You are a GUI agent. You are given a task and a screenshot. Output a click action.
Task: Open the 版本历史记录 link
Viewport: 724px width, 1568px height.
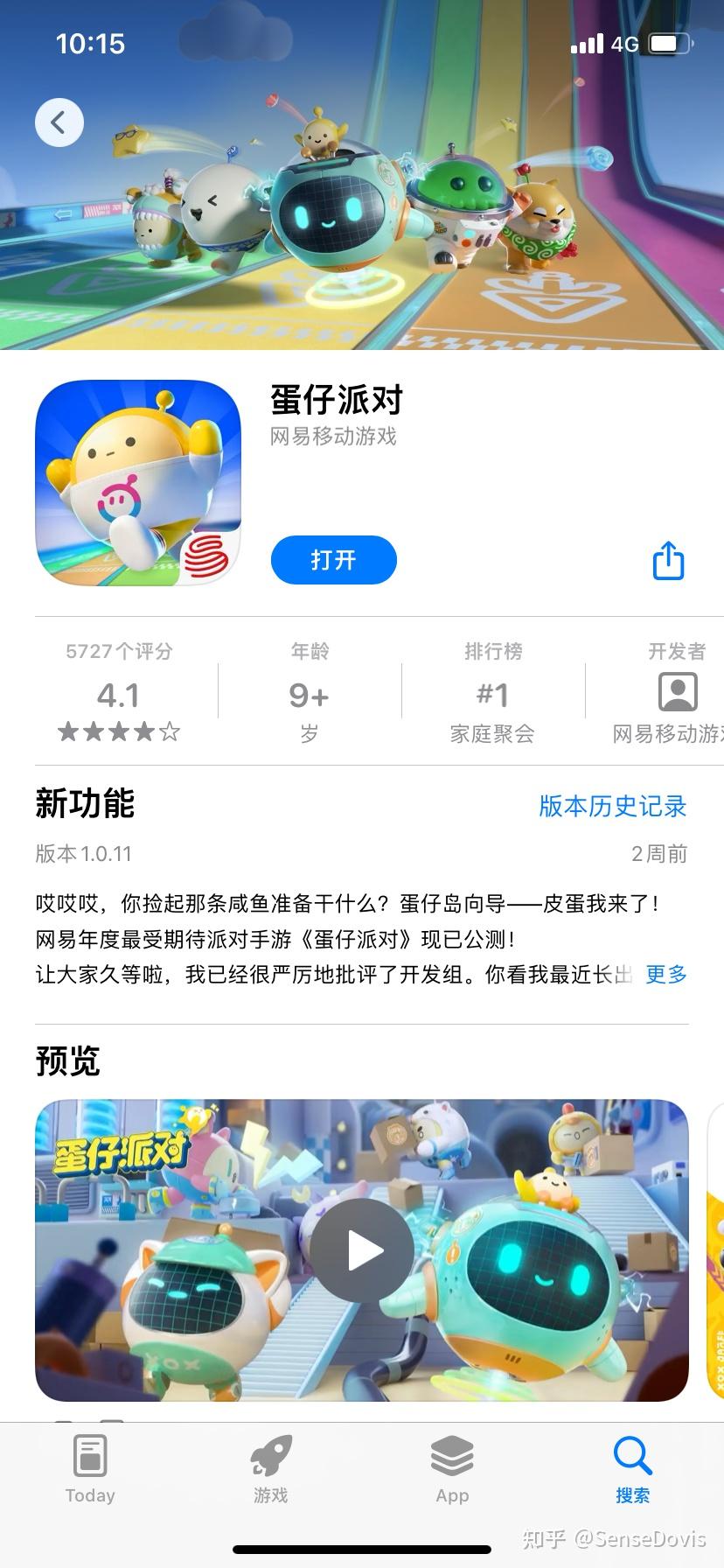[x=612, y=806]
